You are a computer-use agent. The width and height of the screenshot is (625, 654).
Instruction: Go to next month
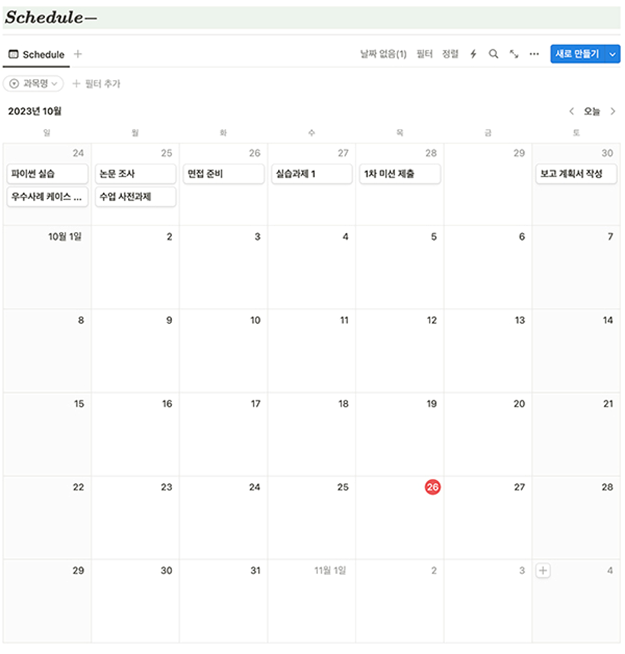613,111
